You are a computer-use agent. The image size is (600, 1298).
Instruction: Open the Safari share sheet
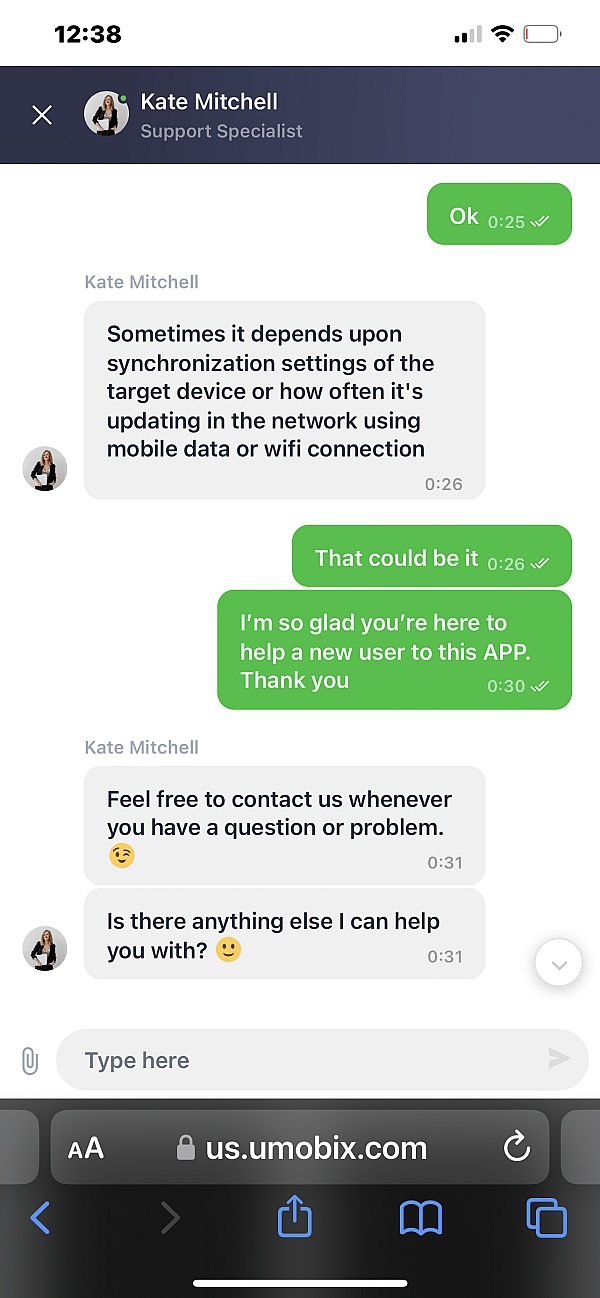point(295,1218)
